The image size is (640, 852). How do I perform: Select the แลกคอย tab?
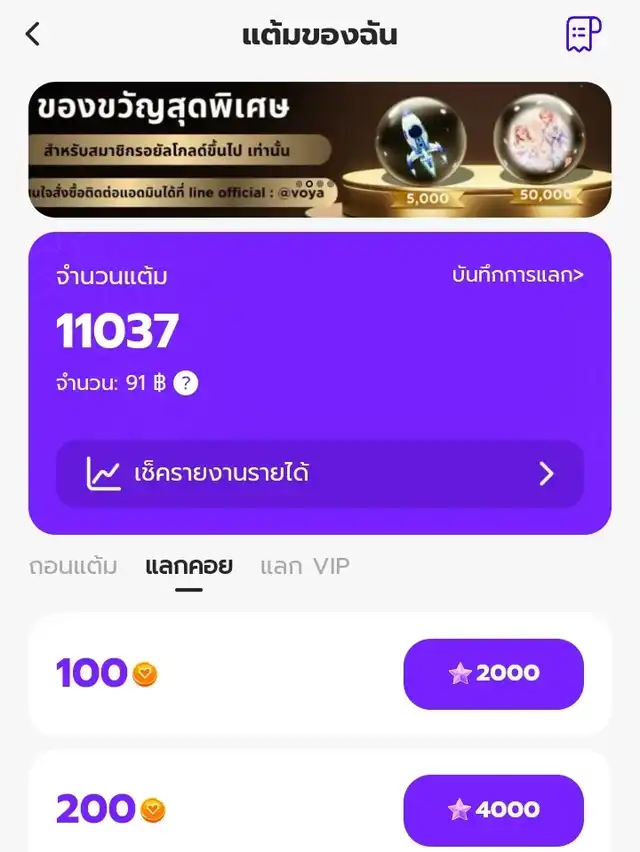pos(189,567)
